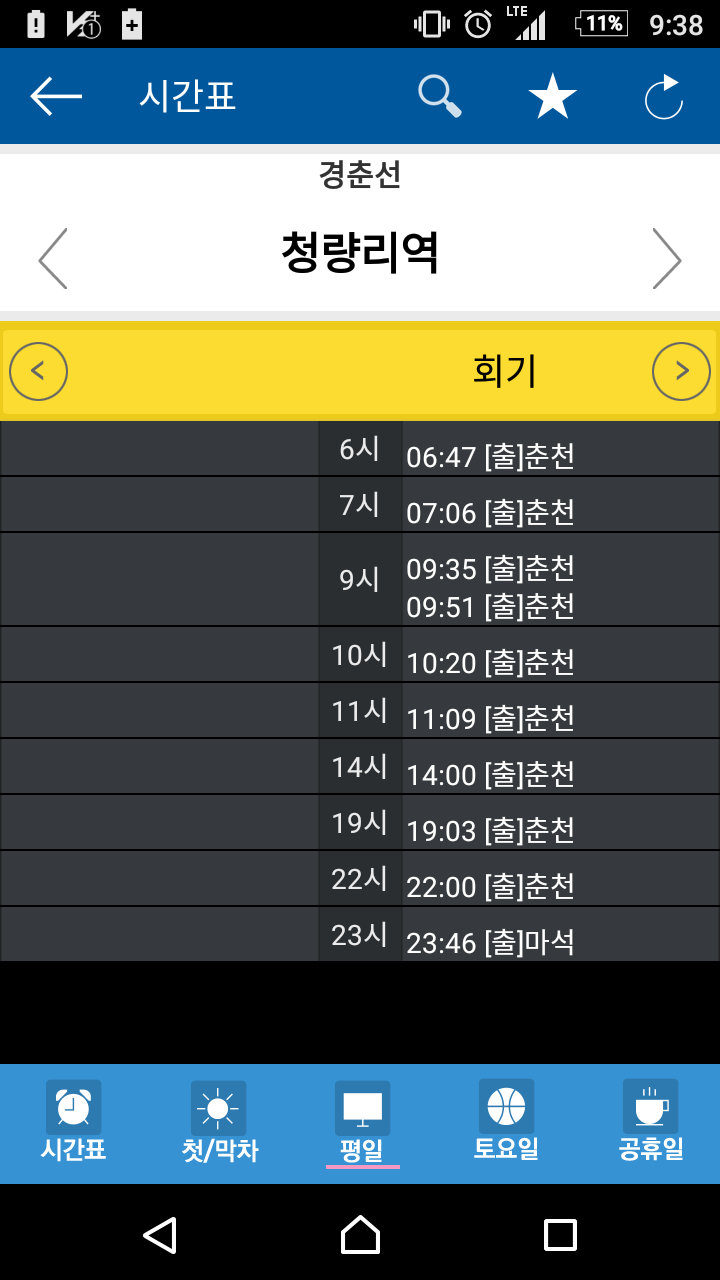Switch to the 토요일 schedule
Viewport: 720px width, 1280px height.
[x=506, y=1124]
